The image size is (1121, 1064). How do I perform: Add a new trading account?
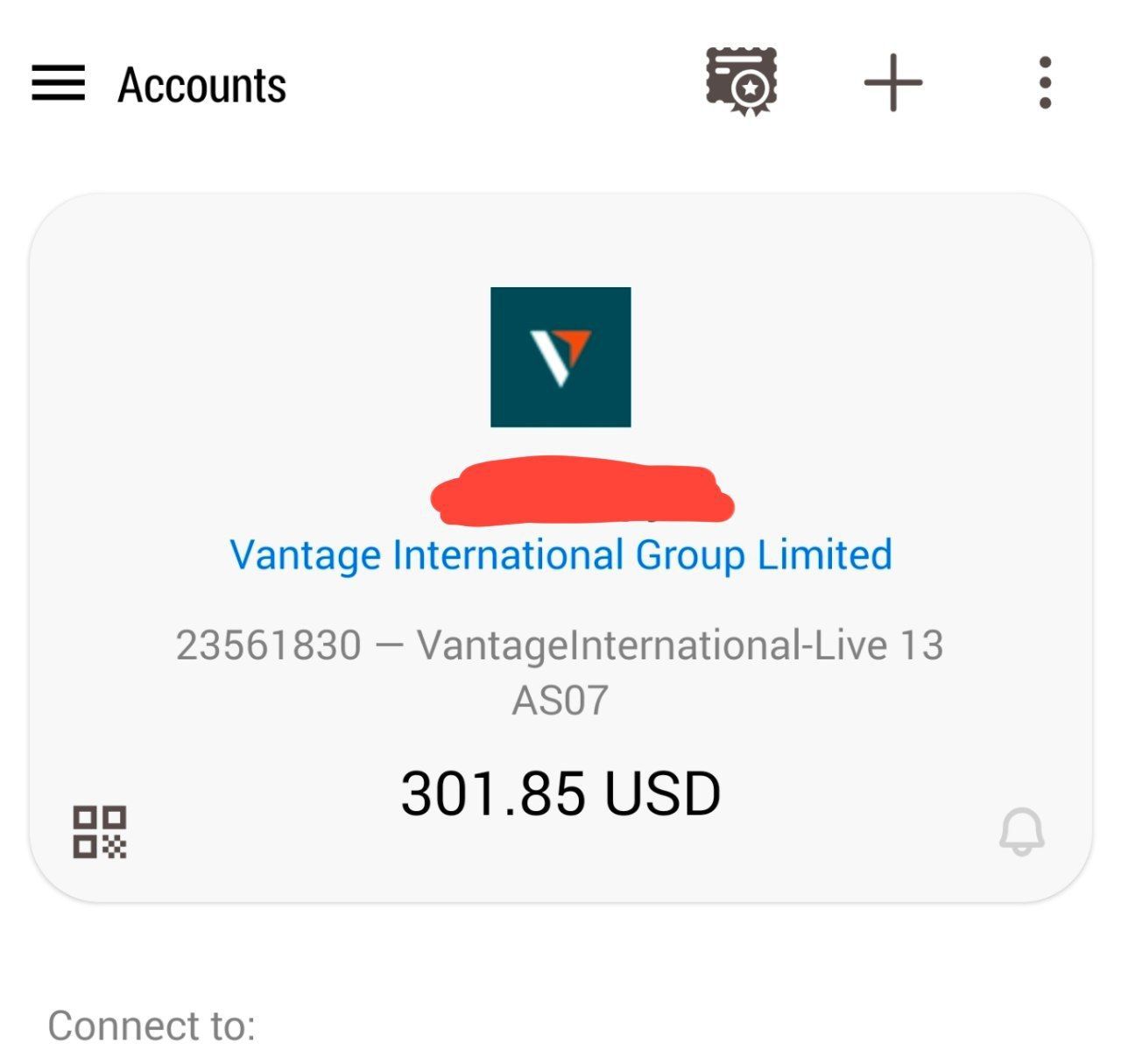pyautogui.click(x=892, y=83)
